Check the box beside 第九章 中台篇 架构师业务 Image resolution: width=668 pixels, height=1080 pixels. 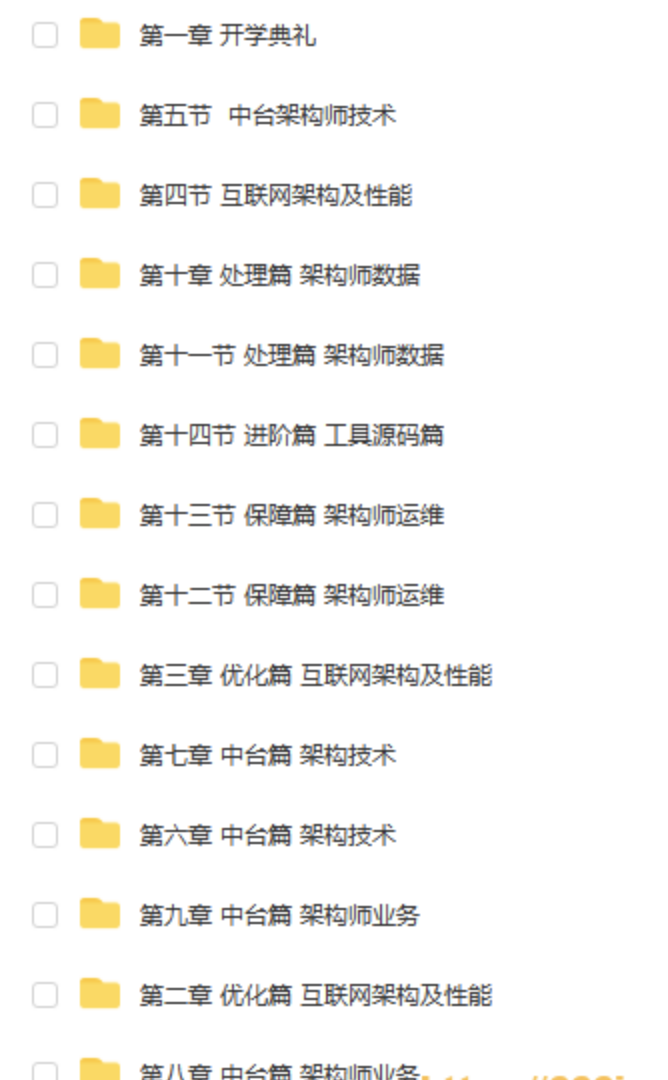45,914
